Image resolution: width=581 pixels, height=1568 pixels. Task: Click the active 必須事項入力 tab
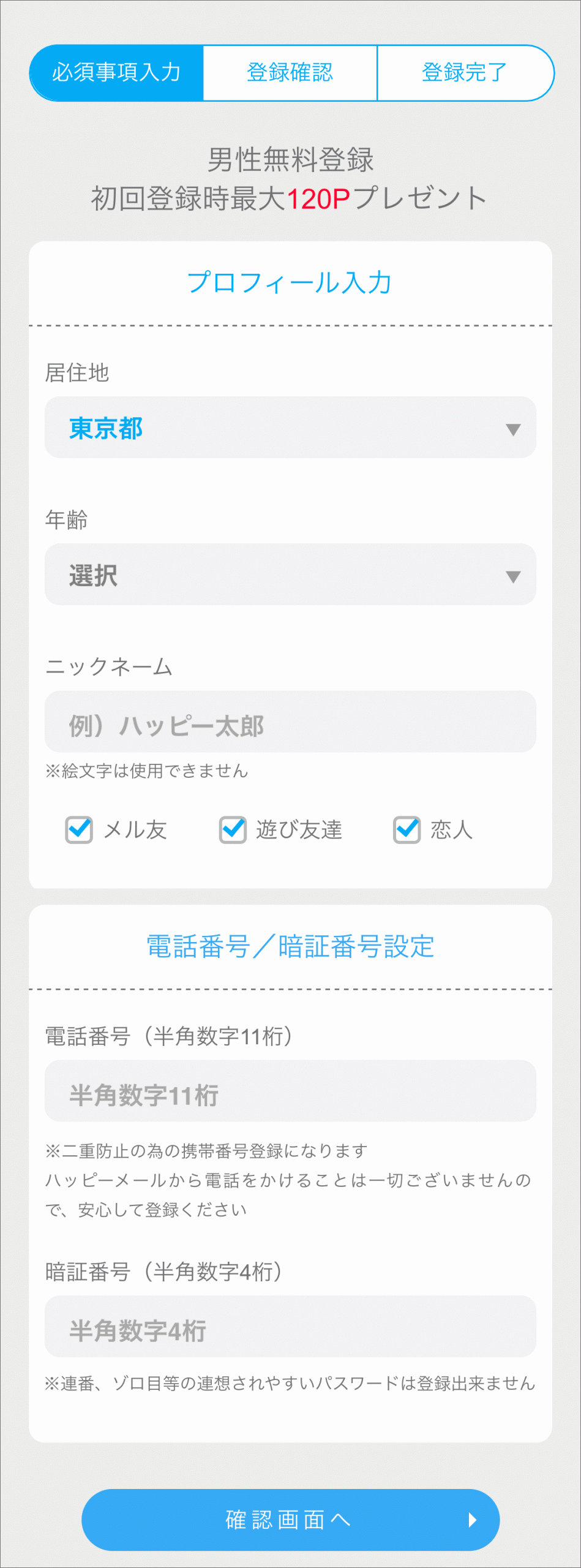coord(116,72)
